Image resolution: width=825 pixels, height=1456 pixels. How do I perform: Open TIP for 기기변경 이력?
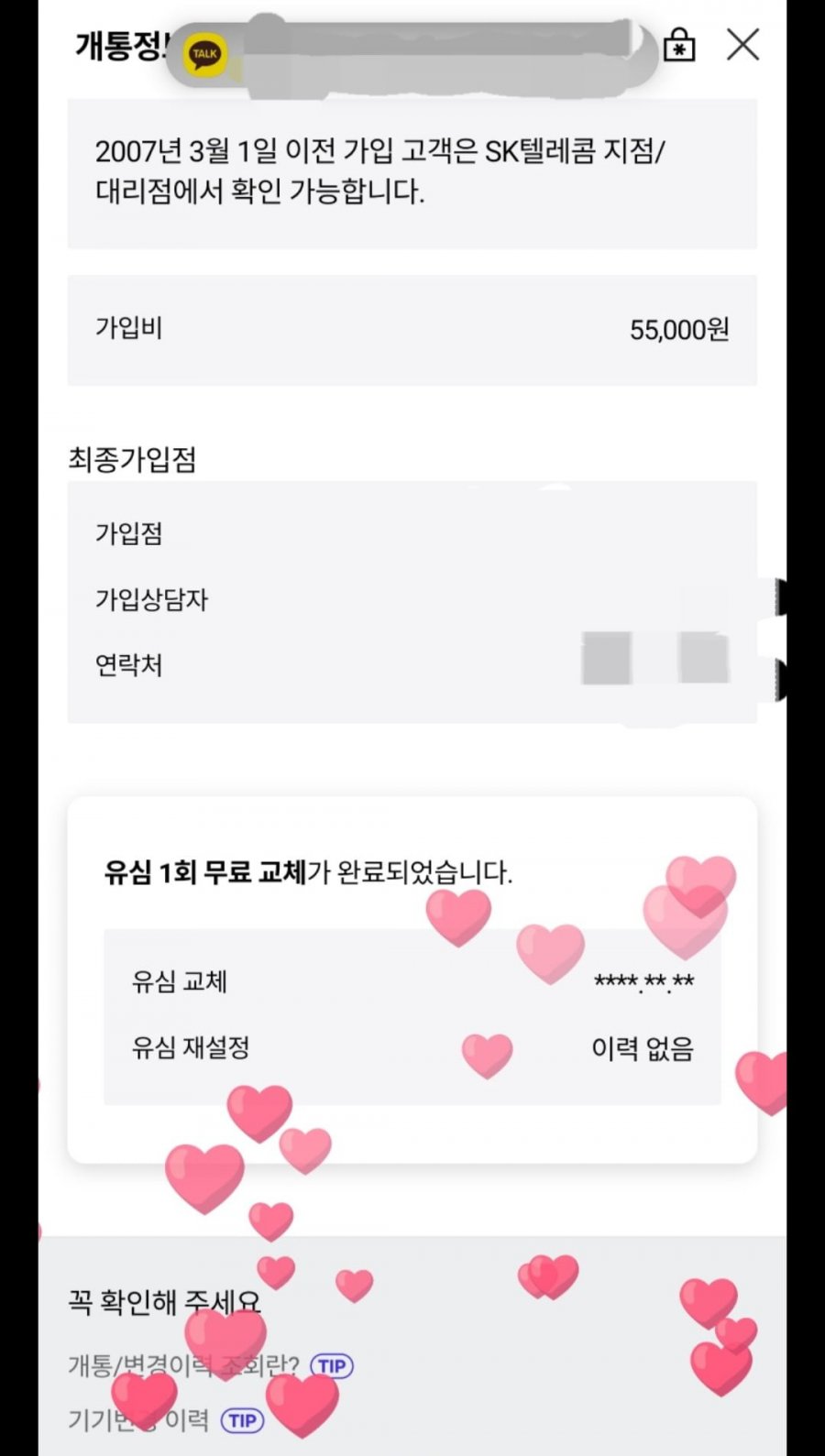tap(242, 1420)
